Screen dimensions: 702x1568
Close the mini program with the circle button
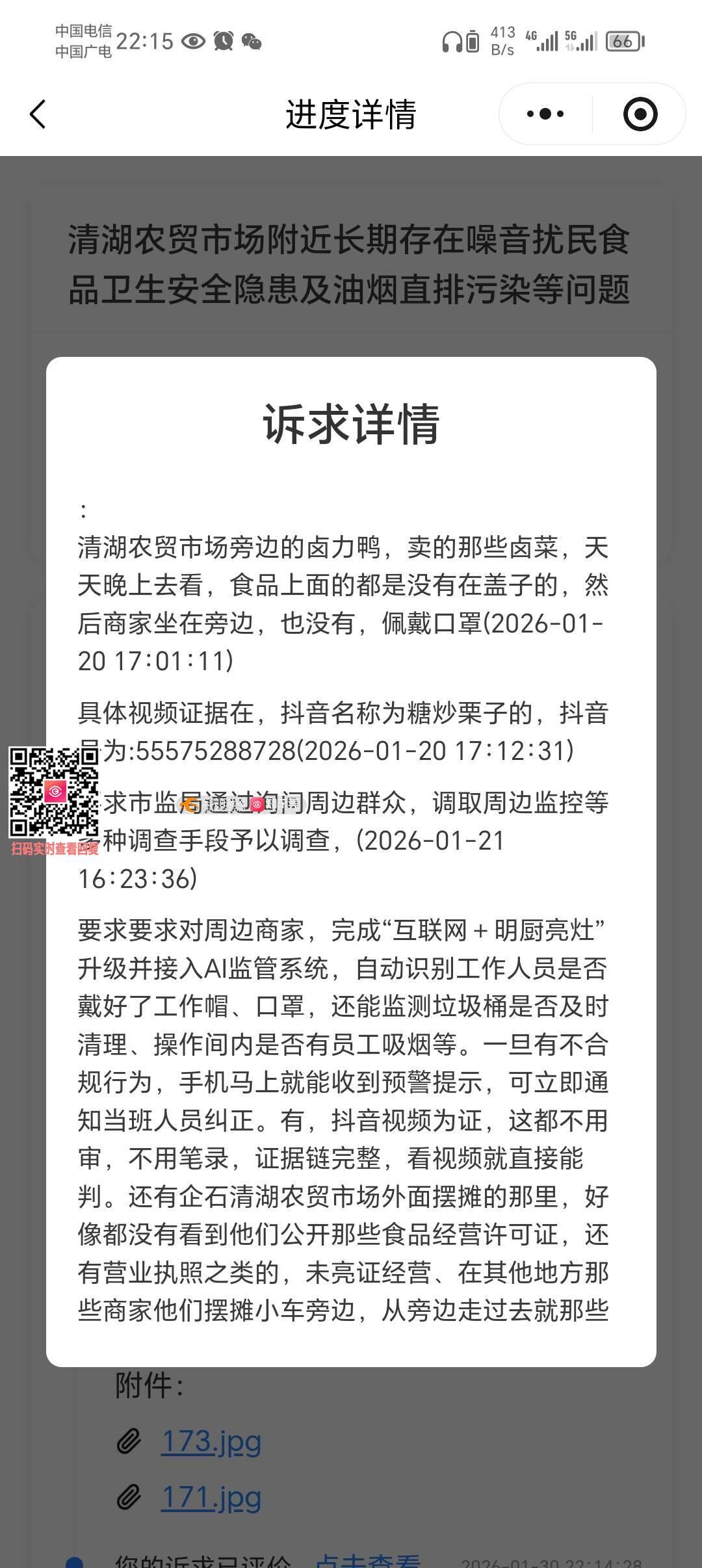pos(640,114)
